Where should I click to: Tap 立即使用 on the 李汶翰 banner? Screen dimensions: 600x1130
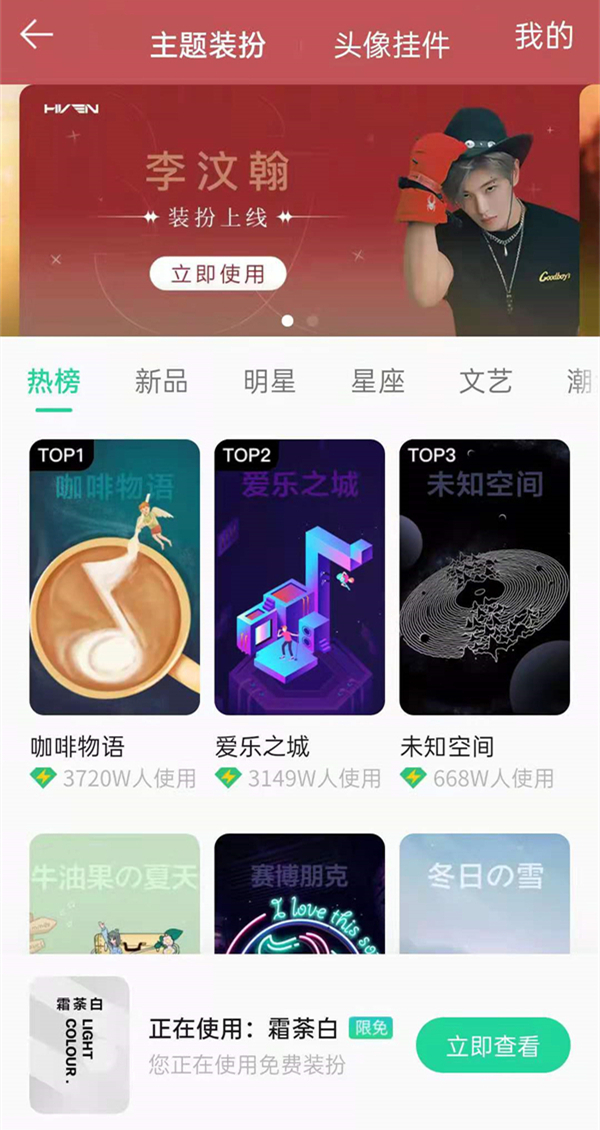coord(218,273)
